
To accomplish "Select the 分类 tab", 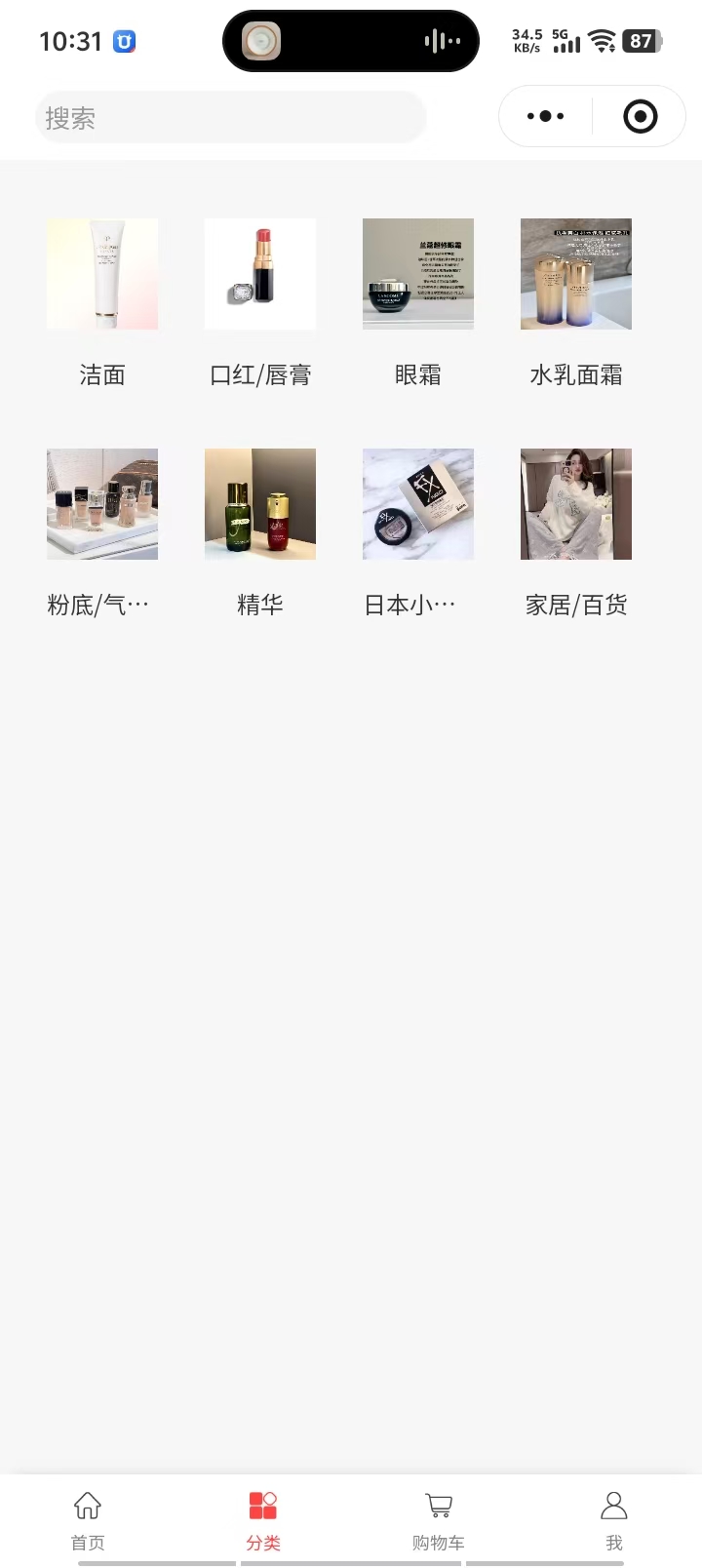I will [263, 1519].
